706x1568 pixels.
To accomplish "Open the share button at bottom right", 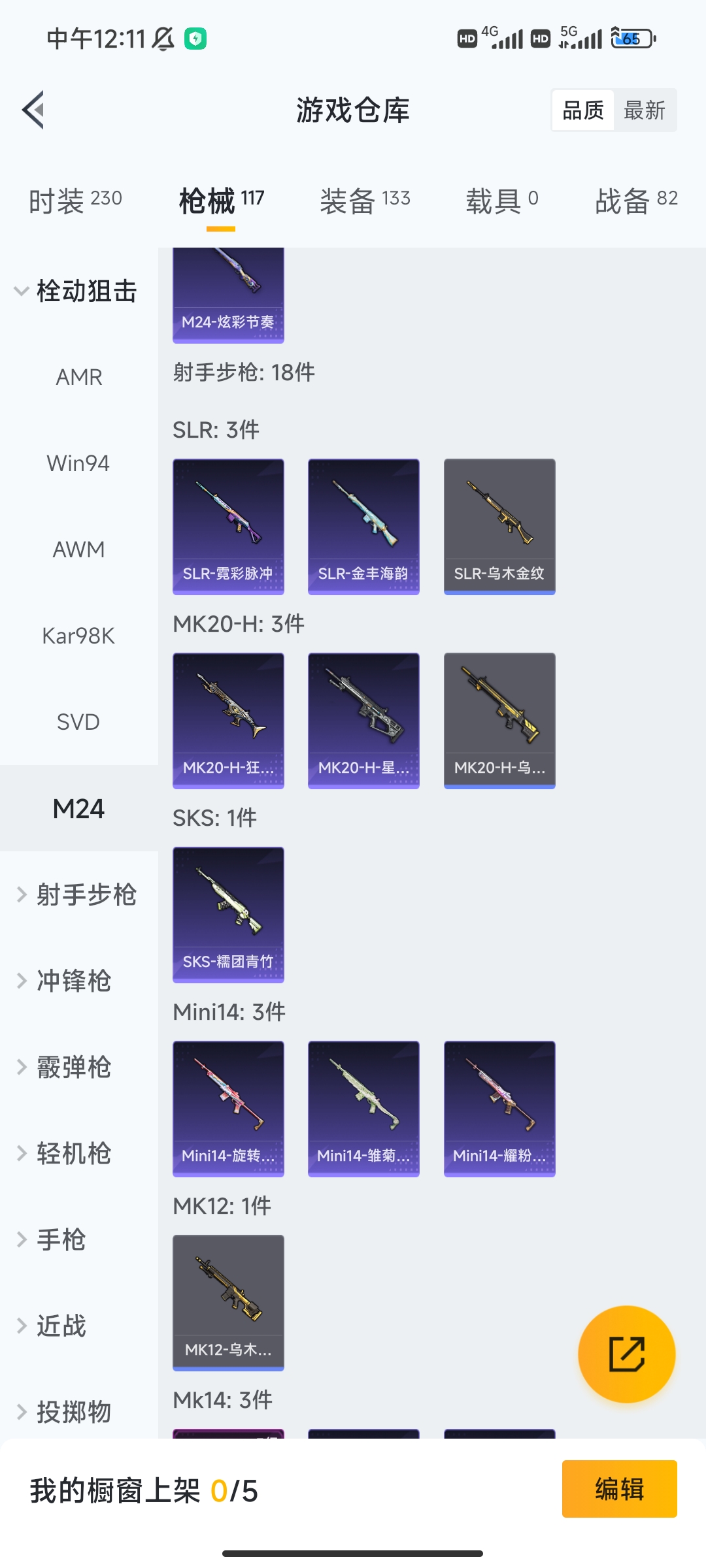I will tap(626, 1356).
